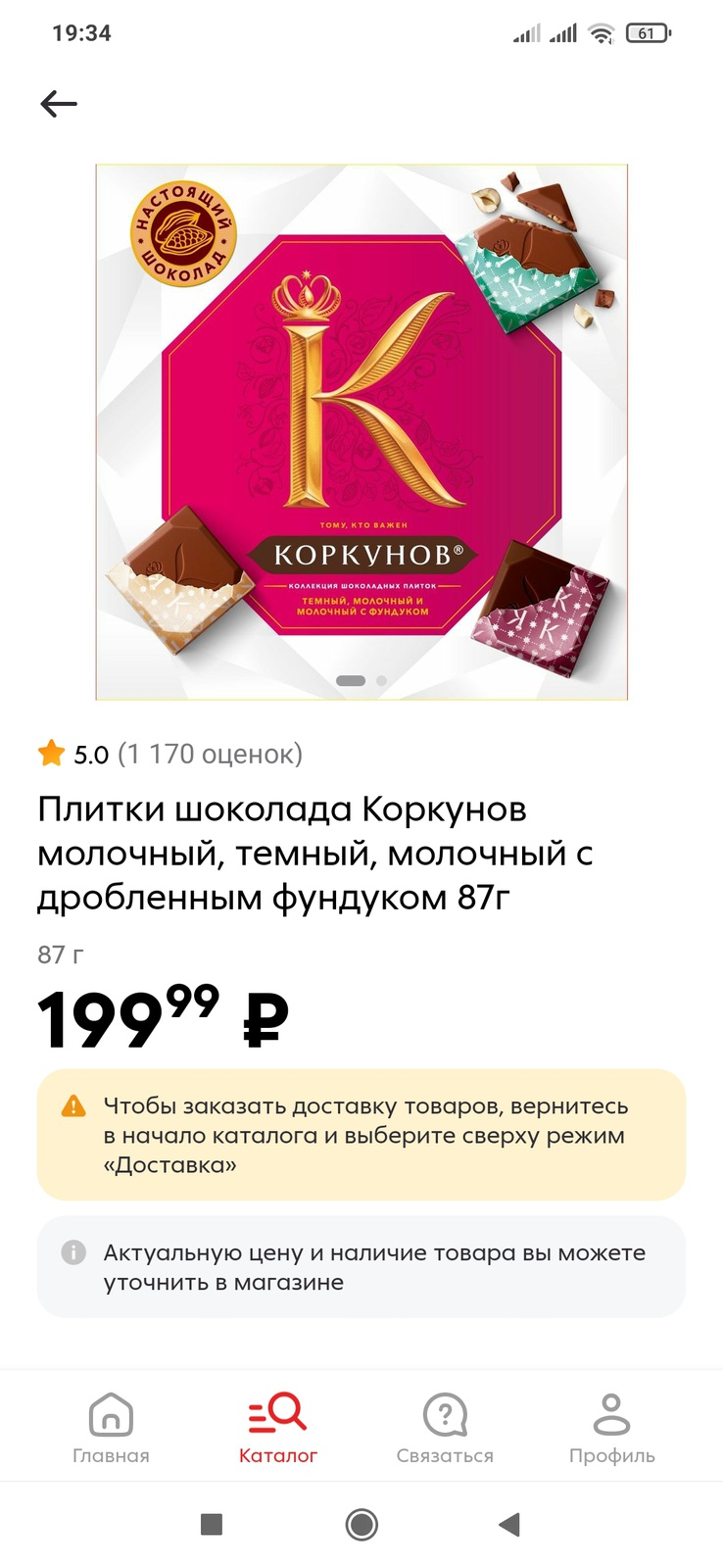Tap the system home button

click(x=361, y=1524)
